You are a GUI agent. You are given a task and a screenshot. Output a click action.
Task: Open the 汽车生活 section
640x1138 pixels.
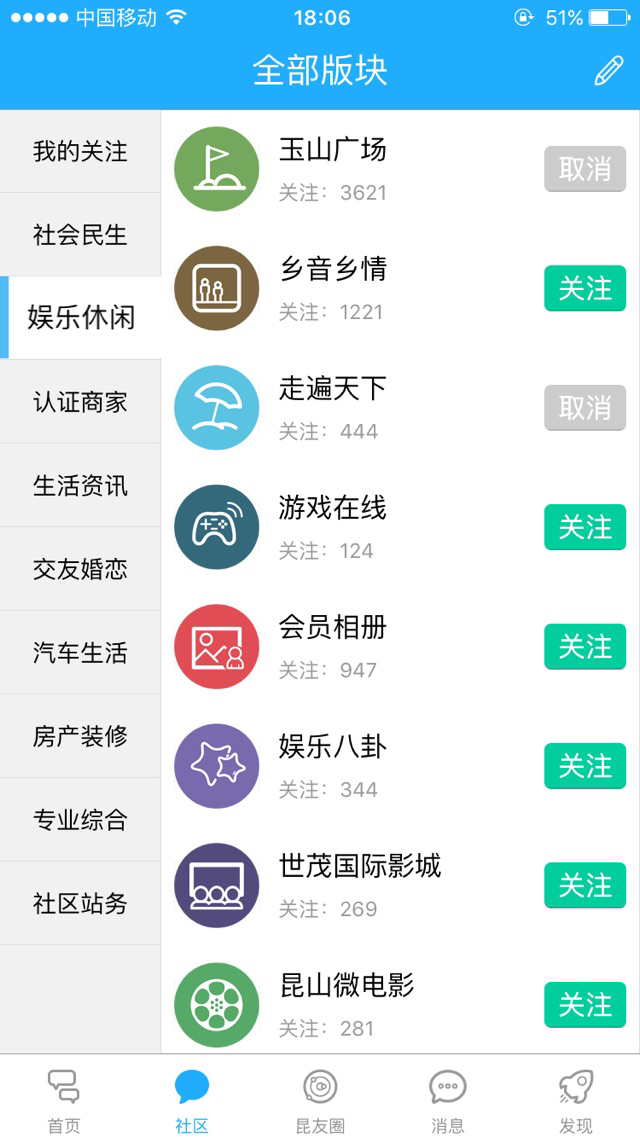(x=80, y=652)
